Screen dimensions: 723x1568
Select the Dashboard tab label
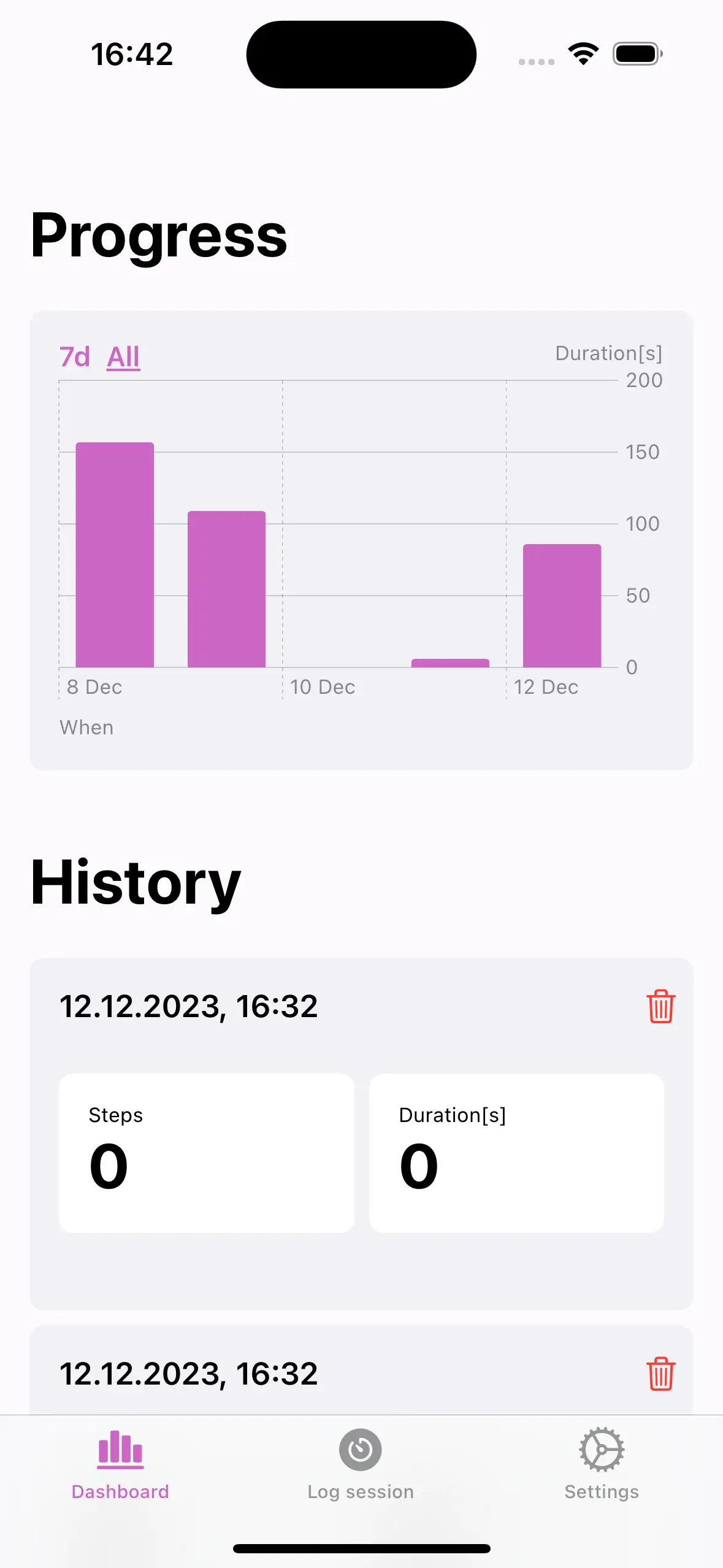point(120,1492)
